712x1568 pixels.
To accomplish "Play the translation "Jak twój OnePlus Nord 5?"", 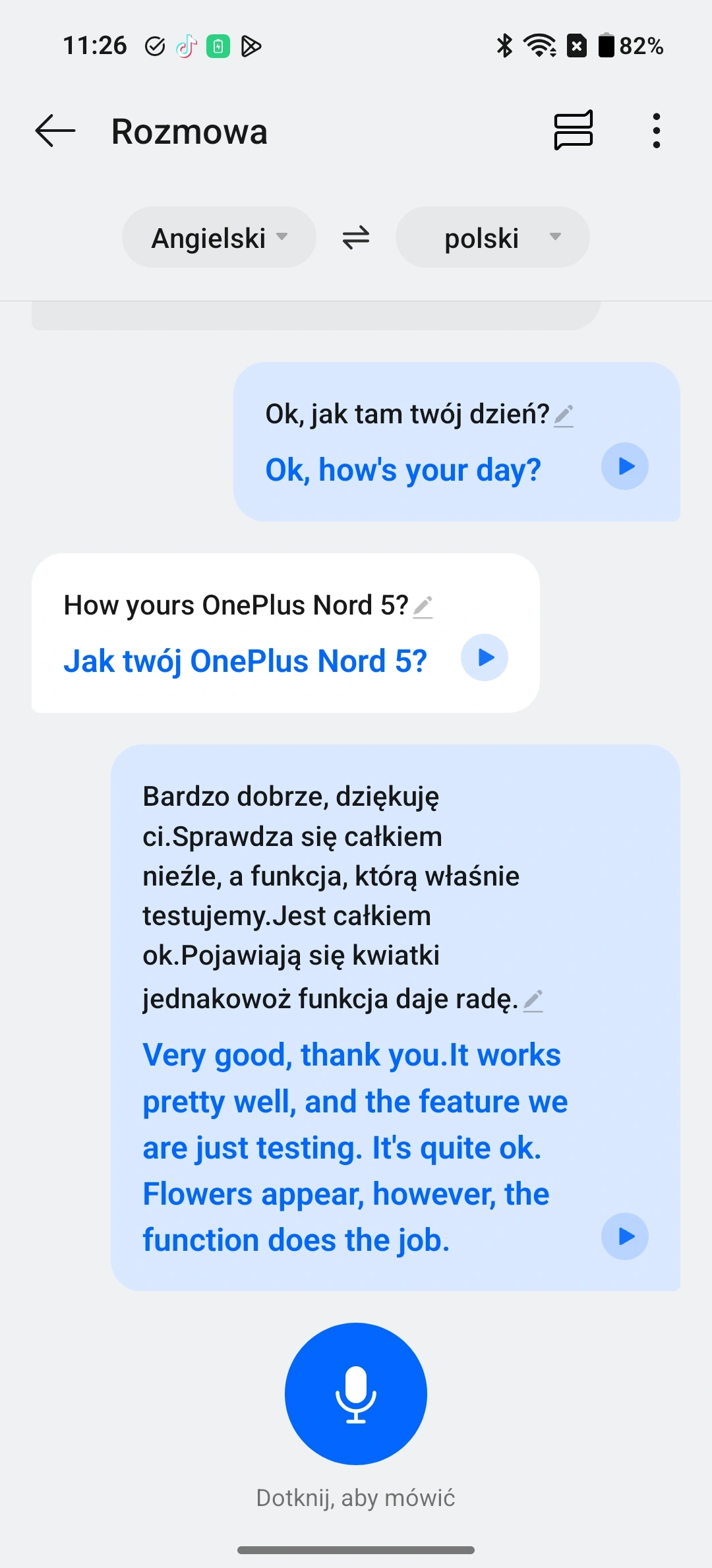I will coord(485,657).
